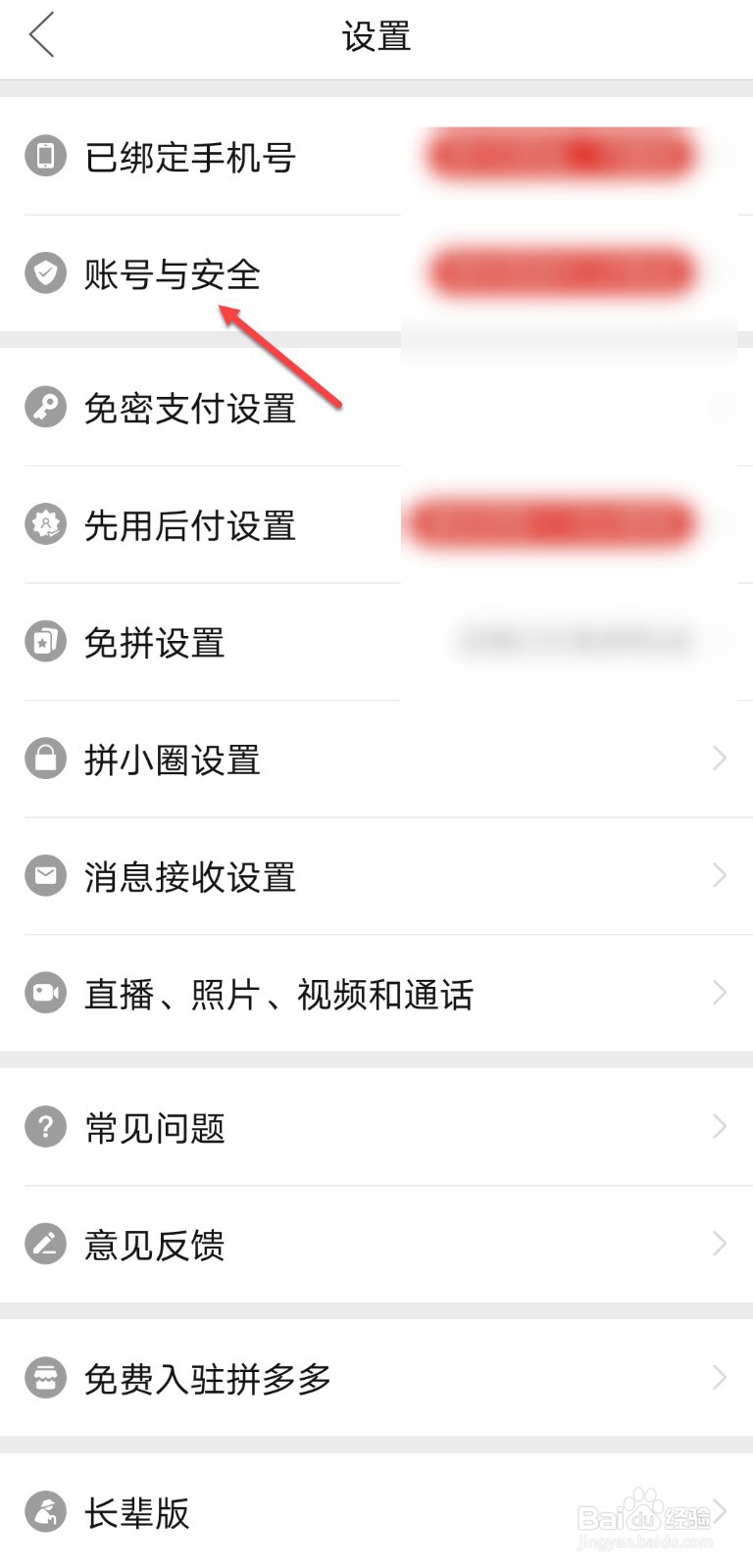
Task: Tap the pencil icon next to 意见反馈
Action: pyautogui.click(x=45, y=1244)
